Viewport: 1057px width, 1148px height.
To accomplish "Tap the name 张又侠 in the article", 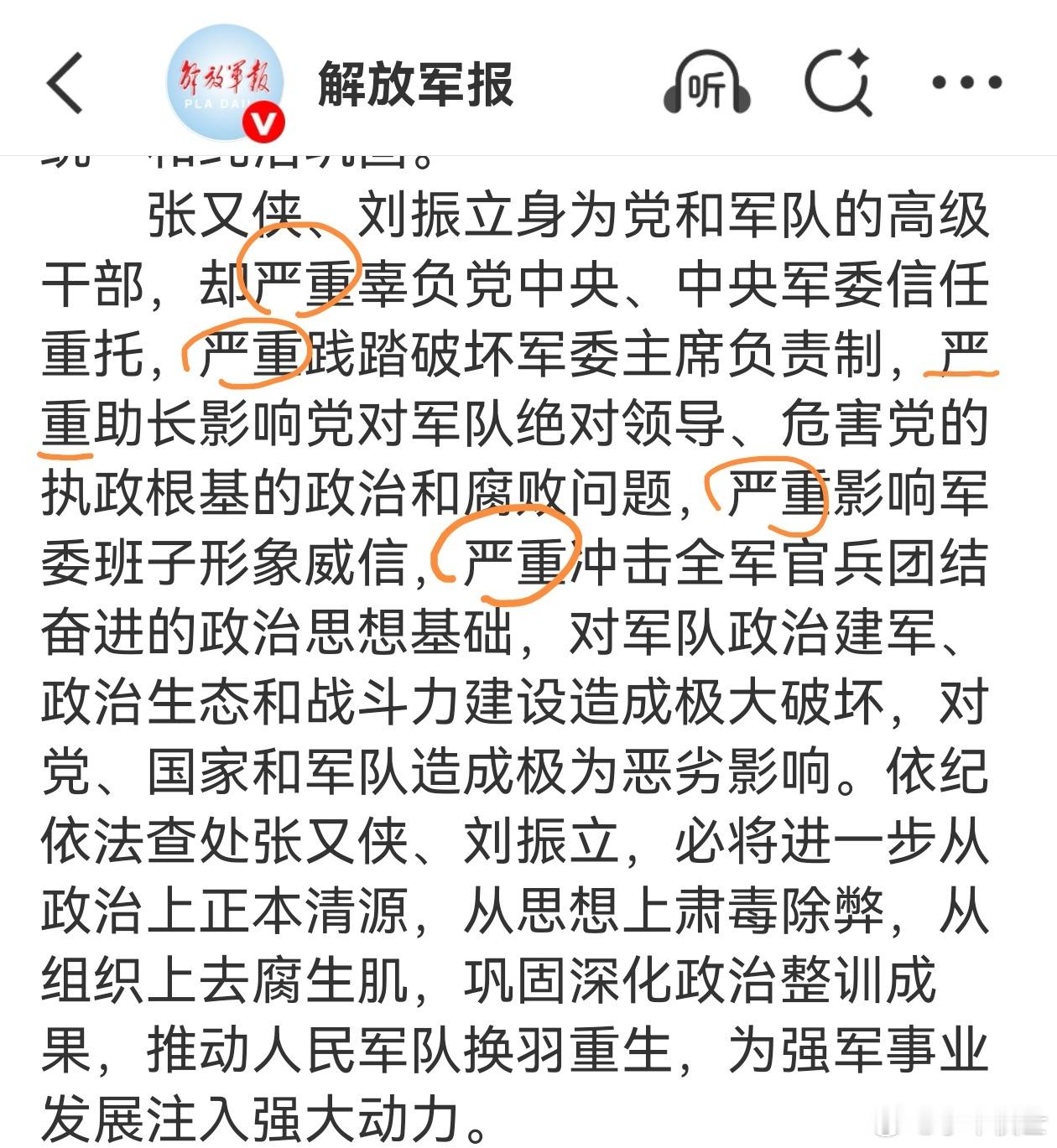I will pos(225,216).
